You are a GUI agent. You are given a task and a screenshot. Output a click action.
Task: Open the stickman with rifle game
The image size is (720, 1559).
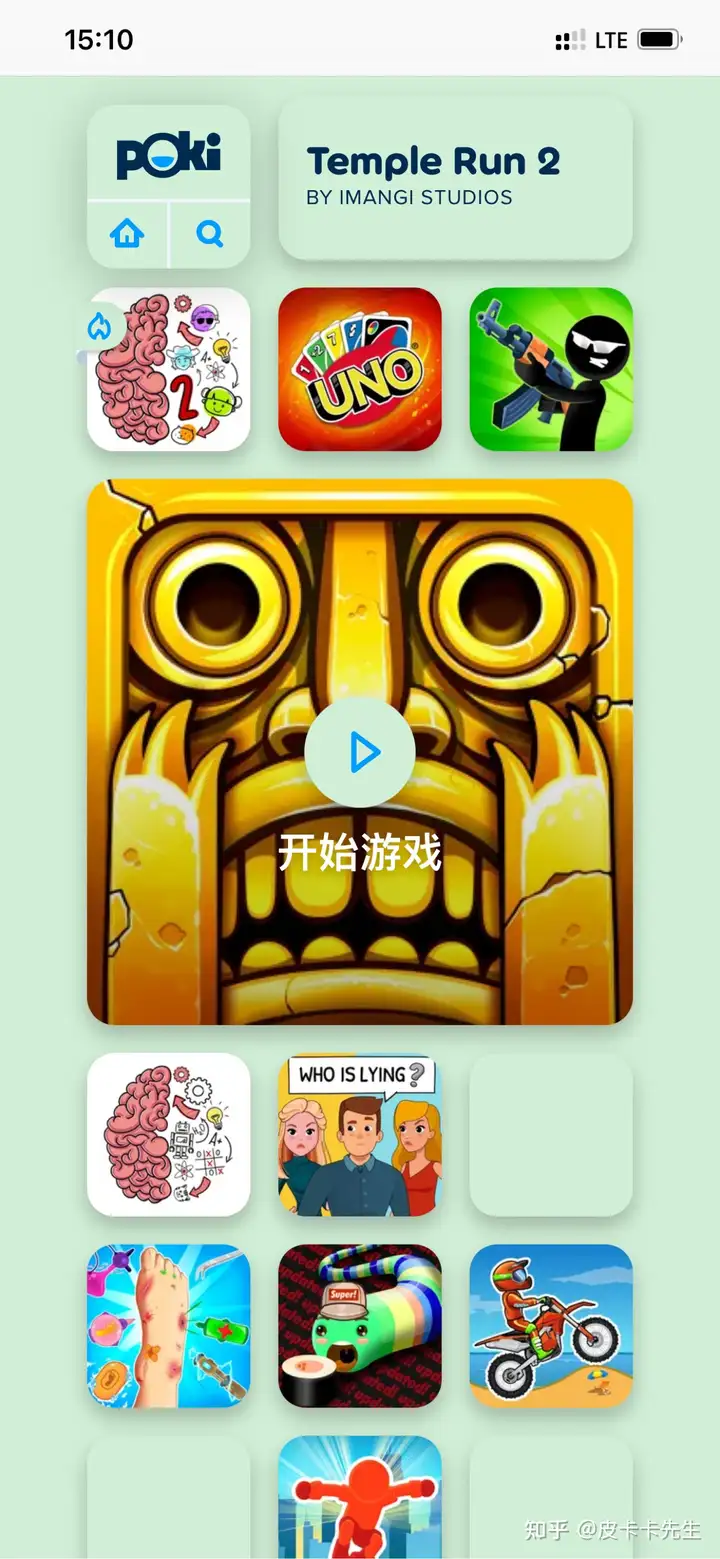551,369
